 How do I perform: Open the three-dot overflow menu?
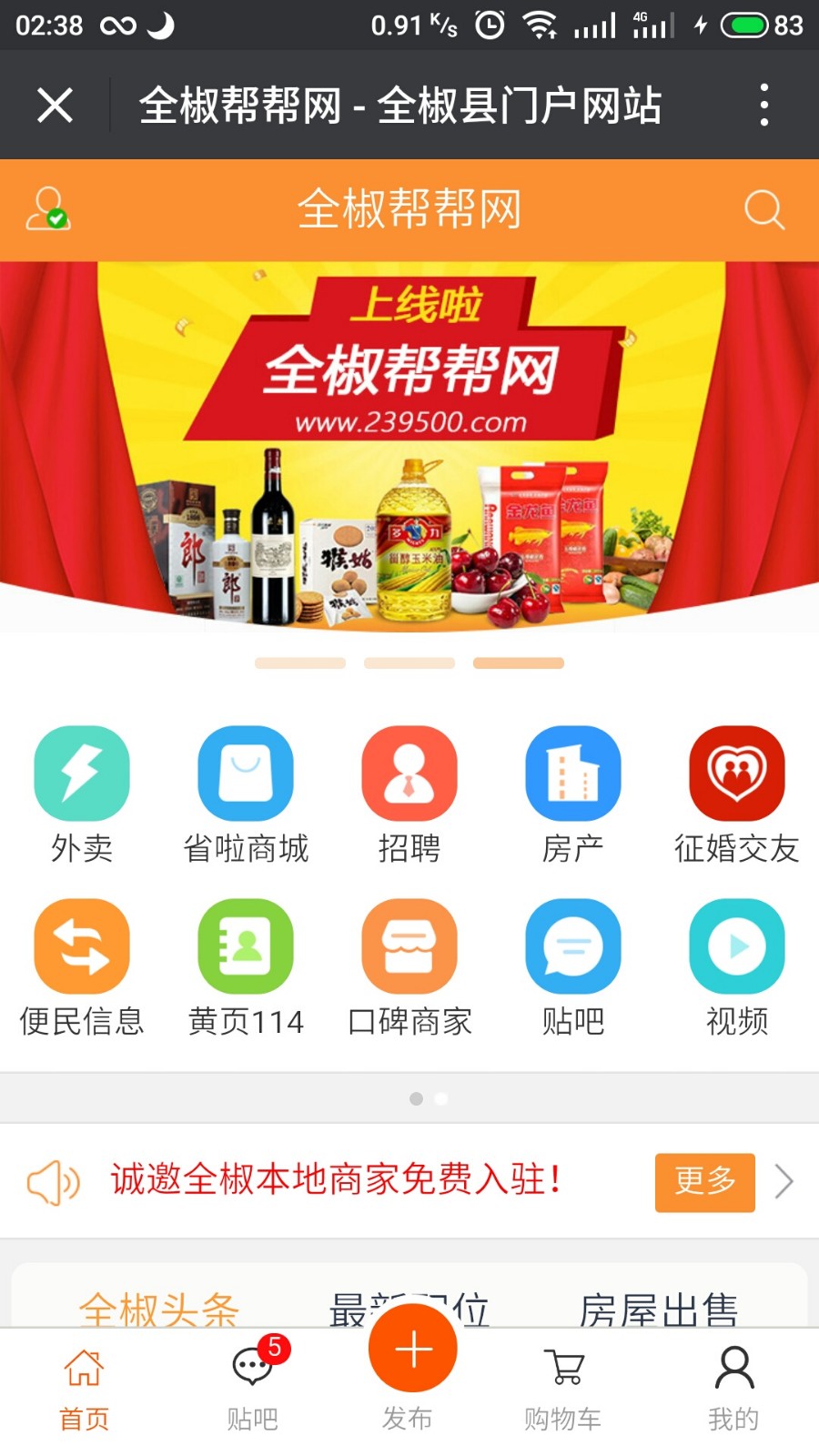tap(764, 105)
